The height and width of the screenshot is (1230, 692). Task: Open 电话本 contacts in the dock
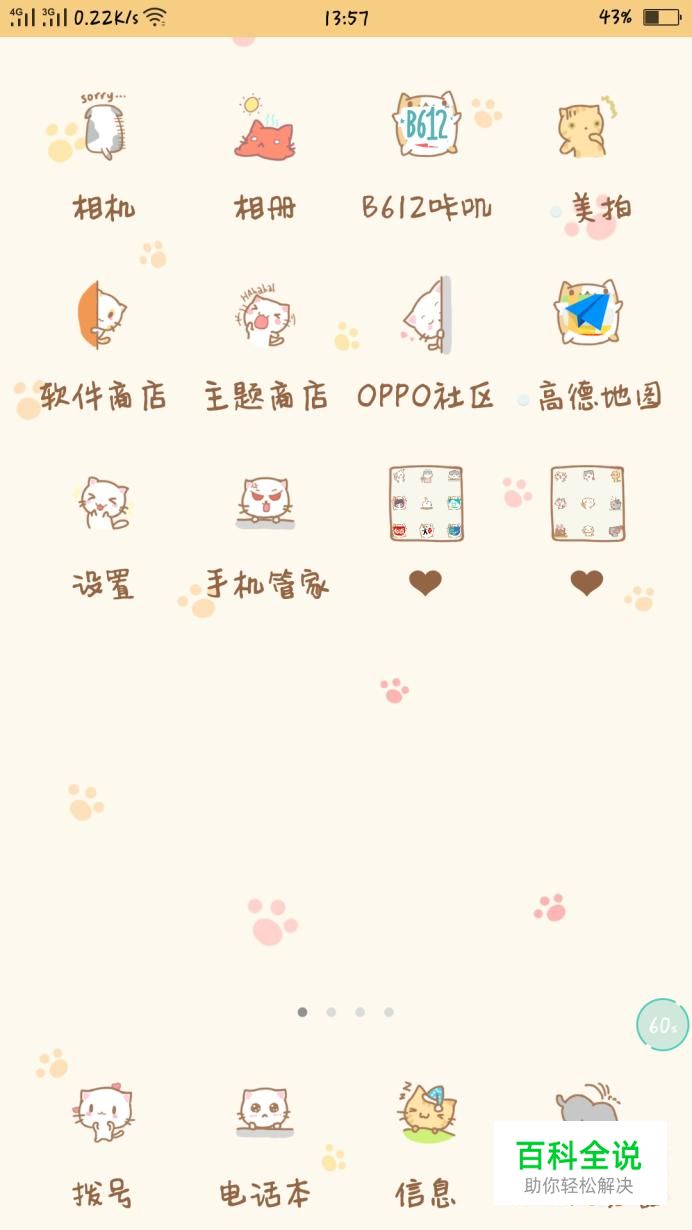[x=265, y=1115]
